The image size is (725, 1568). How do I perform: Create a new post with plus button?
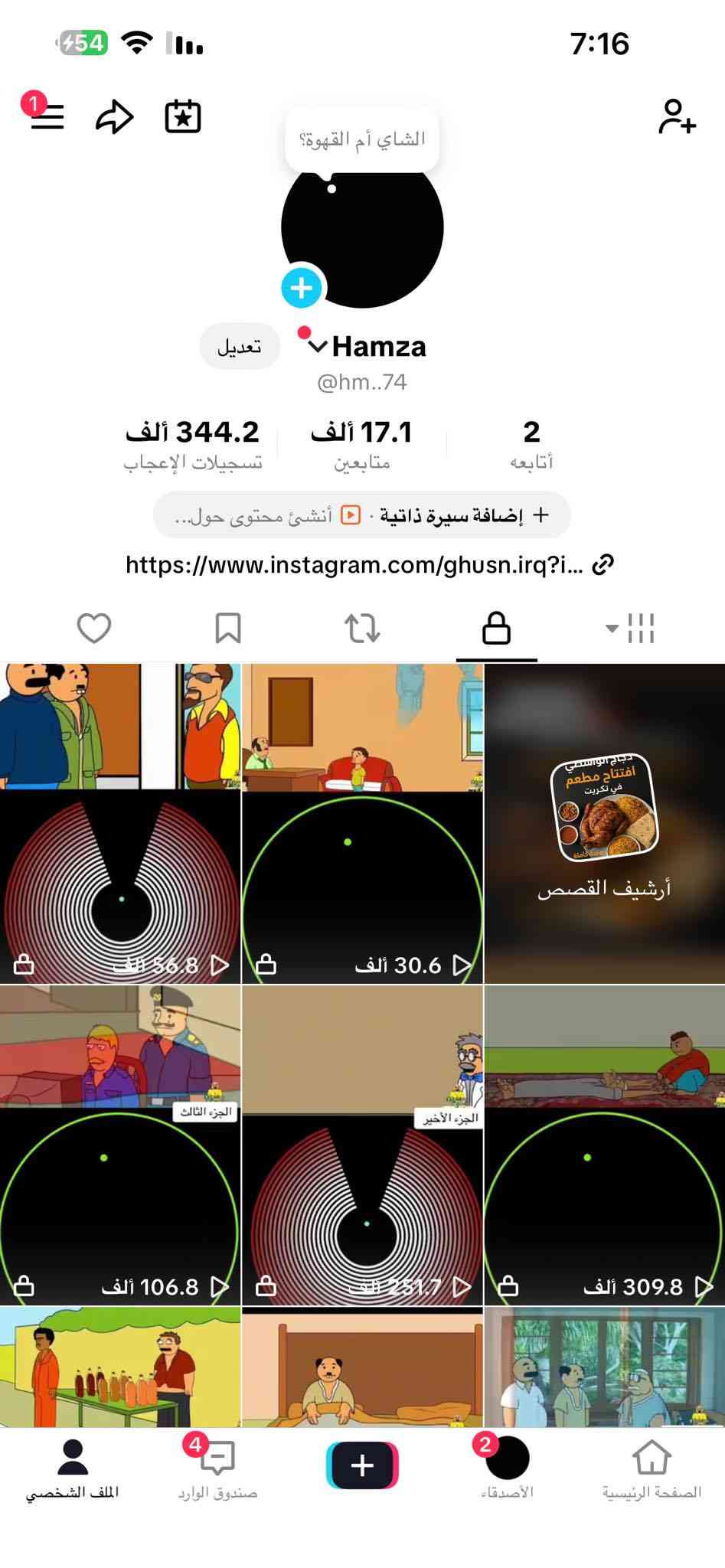coord(362,1465)
